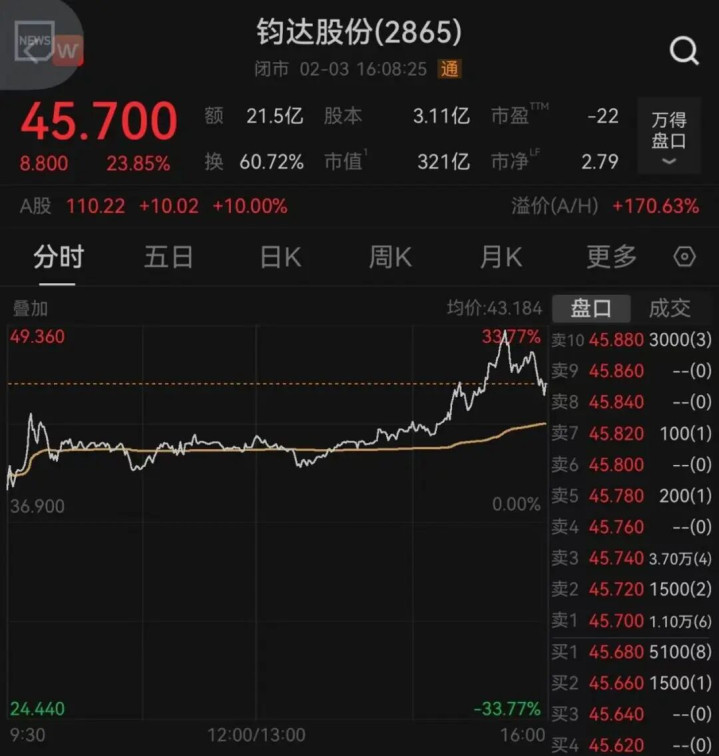Open the stock search

click(684, 51)
